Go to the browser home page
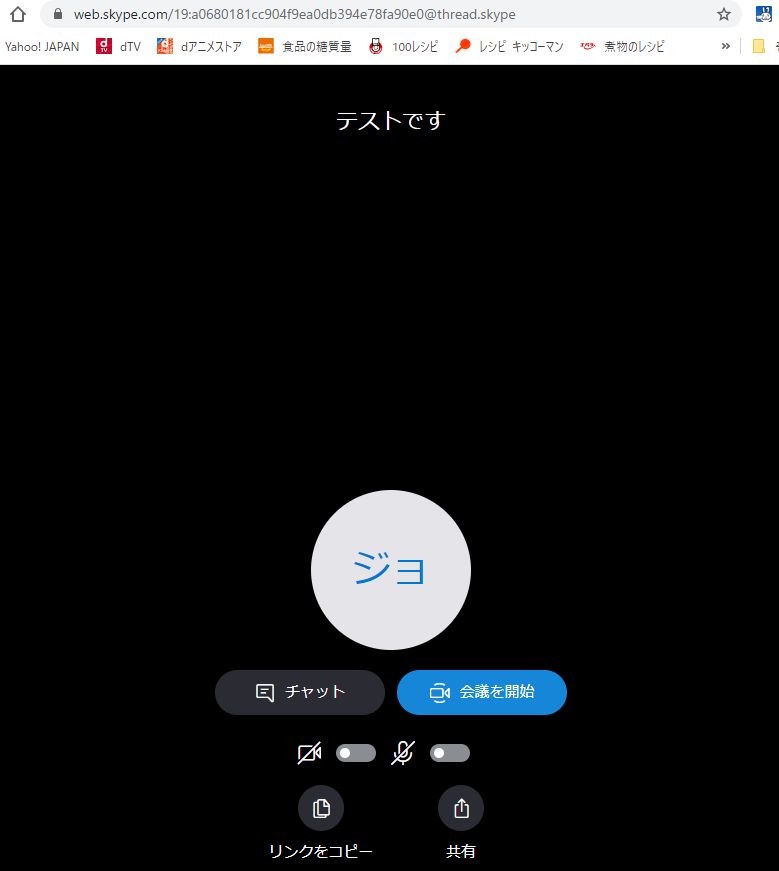Image resolution: width=779 pixels, height=871 pixels. [x=17, y=14]
